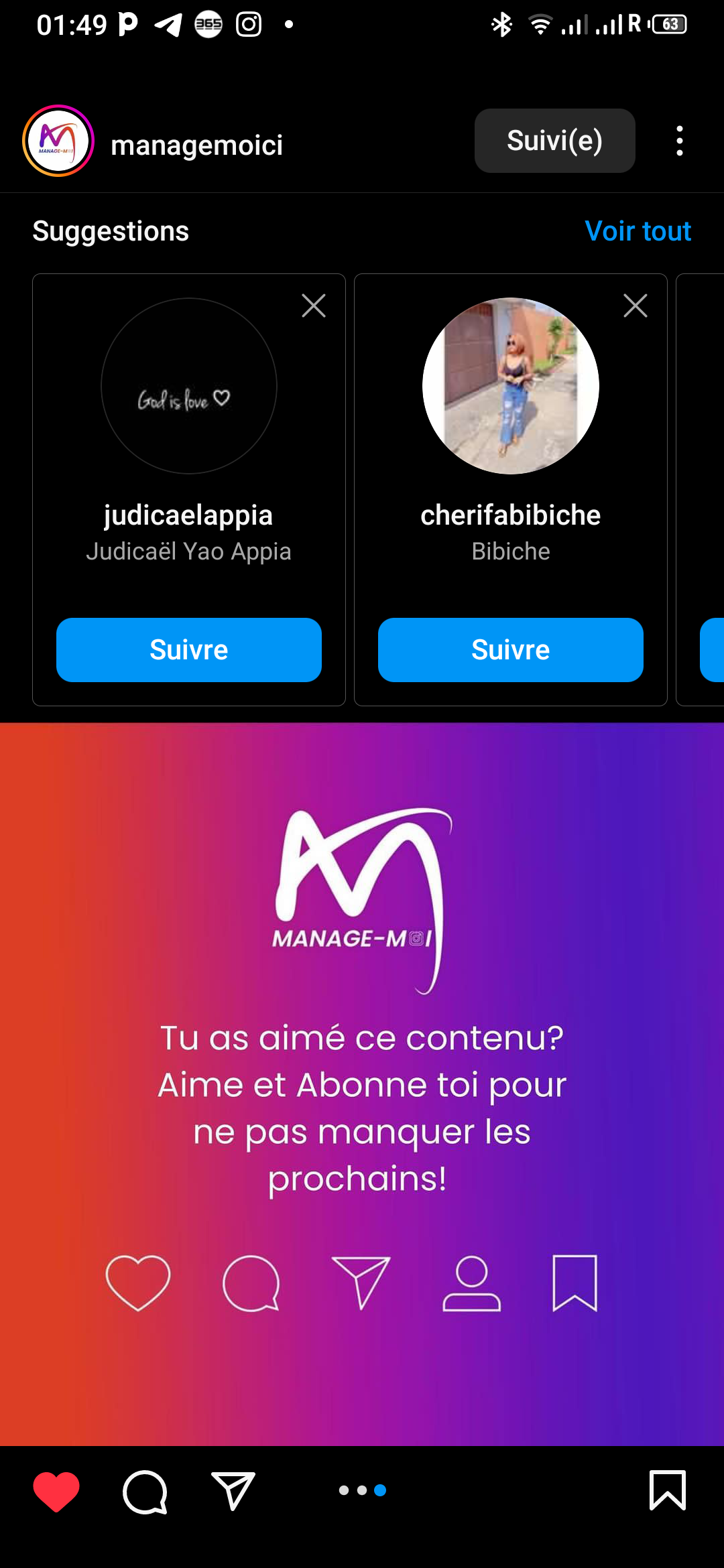Viewport: 724px width, 1568px height.
Task: Open managemoici profile picture story
Action: [x=58, y=141]
